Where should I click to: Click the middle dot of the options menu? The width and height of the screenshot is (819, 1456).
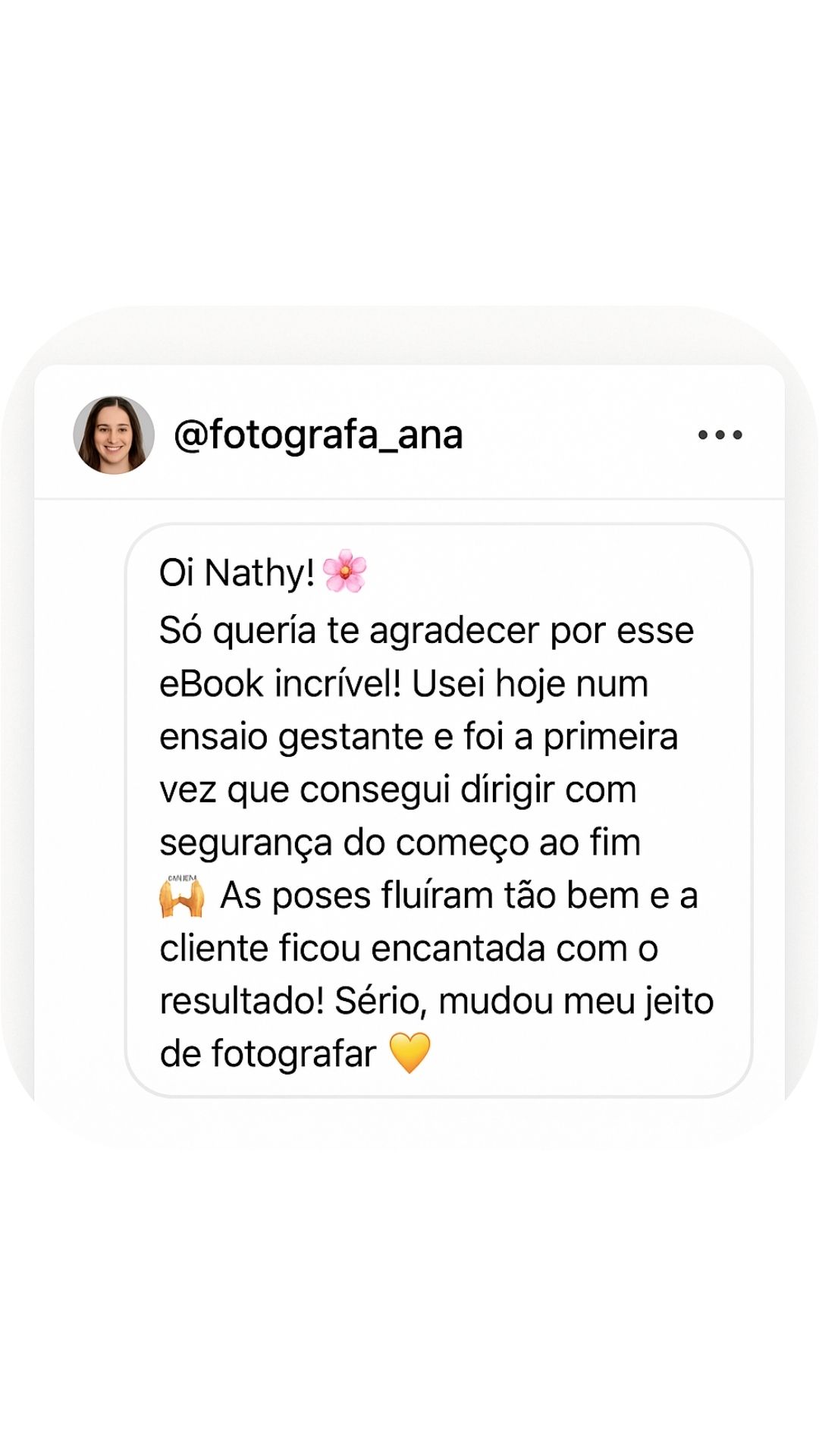click(719, 433)
